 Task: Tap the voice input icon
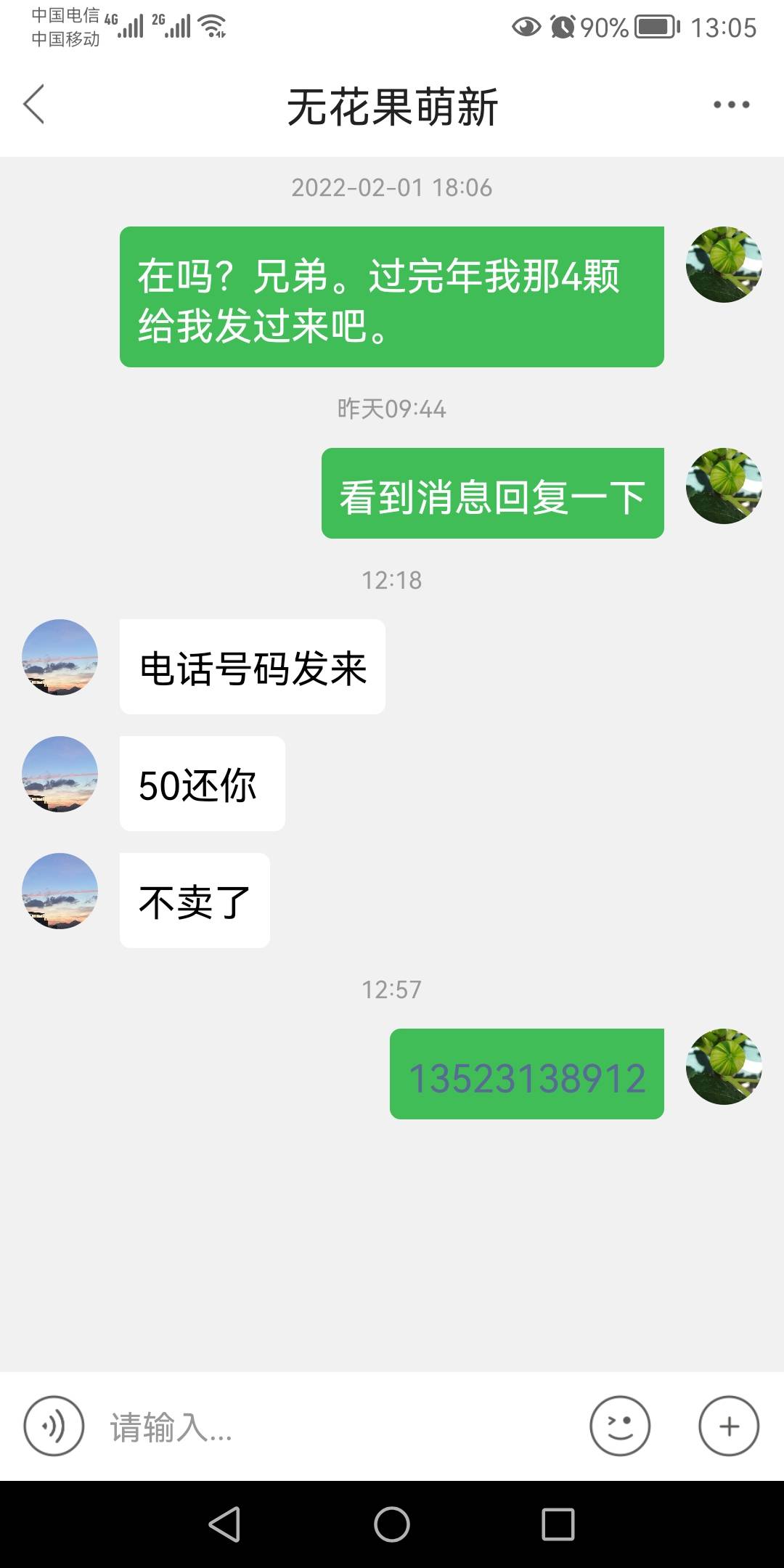tap(54, 1426)
